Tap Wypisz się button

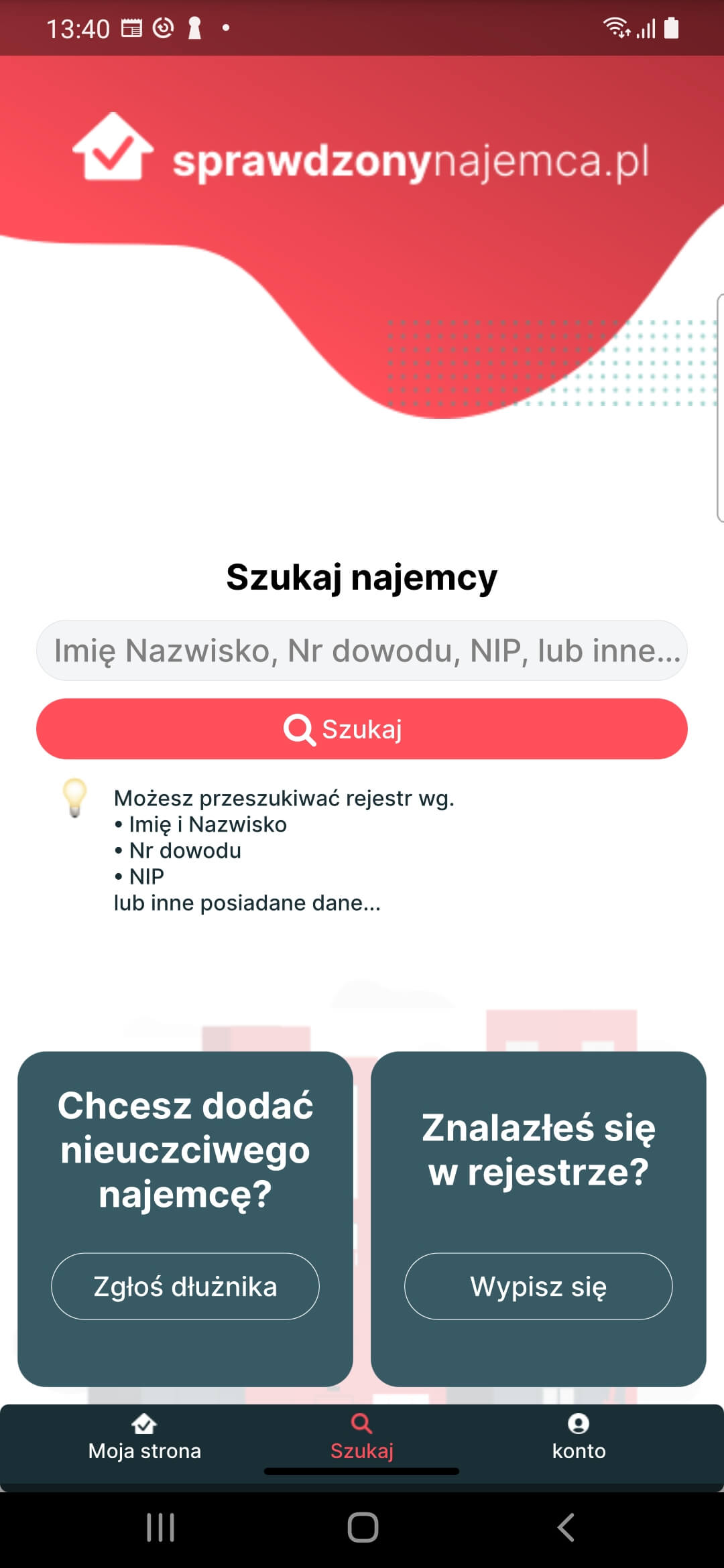pyautogui.click(x=538, y=1287)
